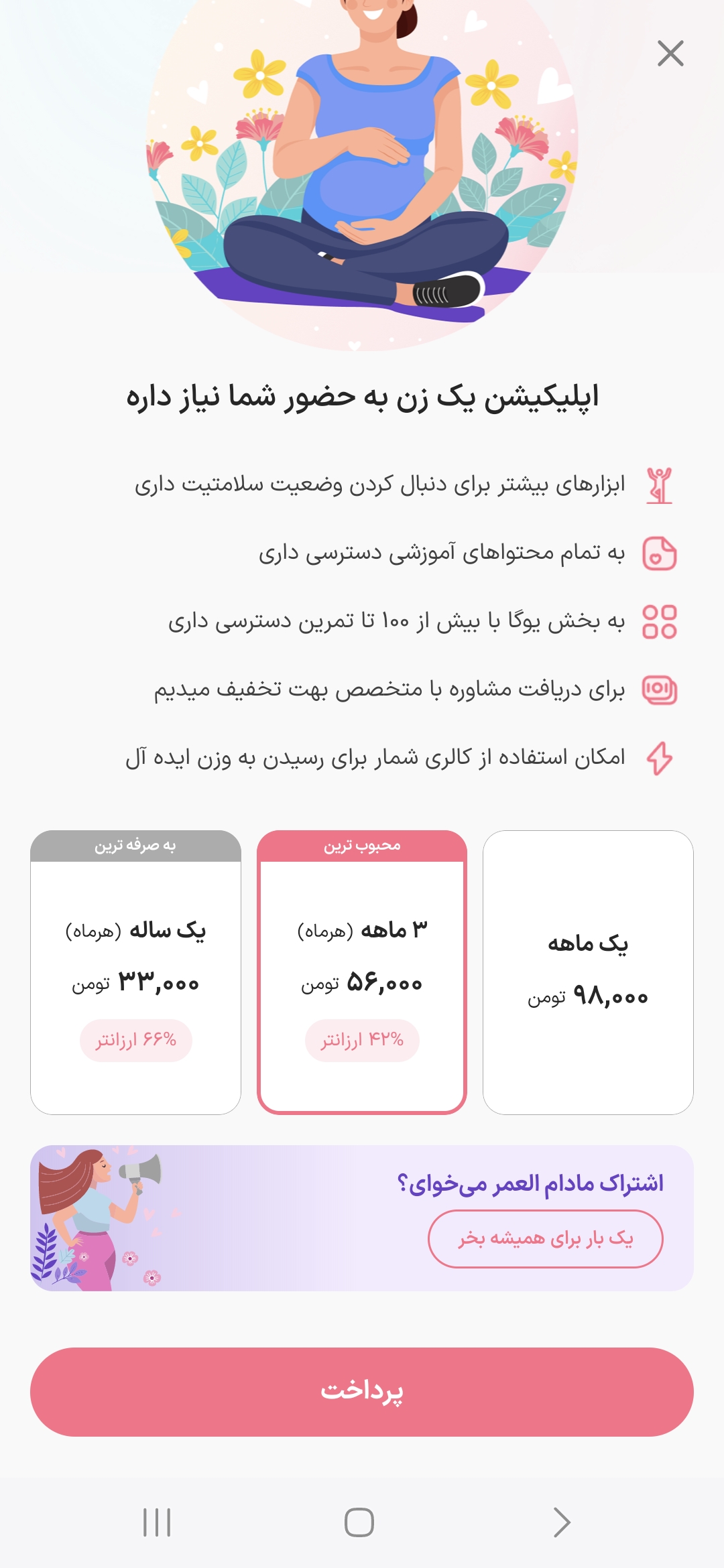Tap the پرداخت payment button

(362, 1392)
